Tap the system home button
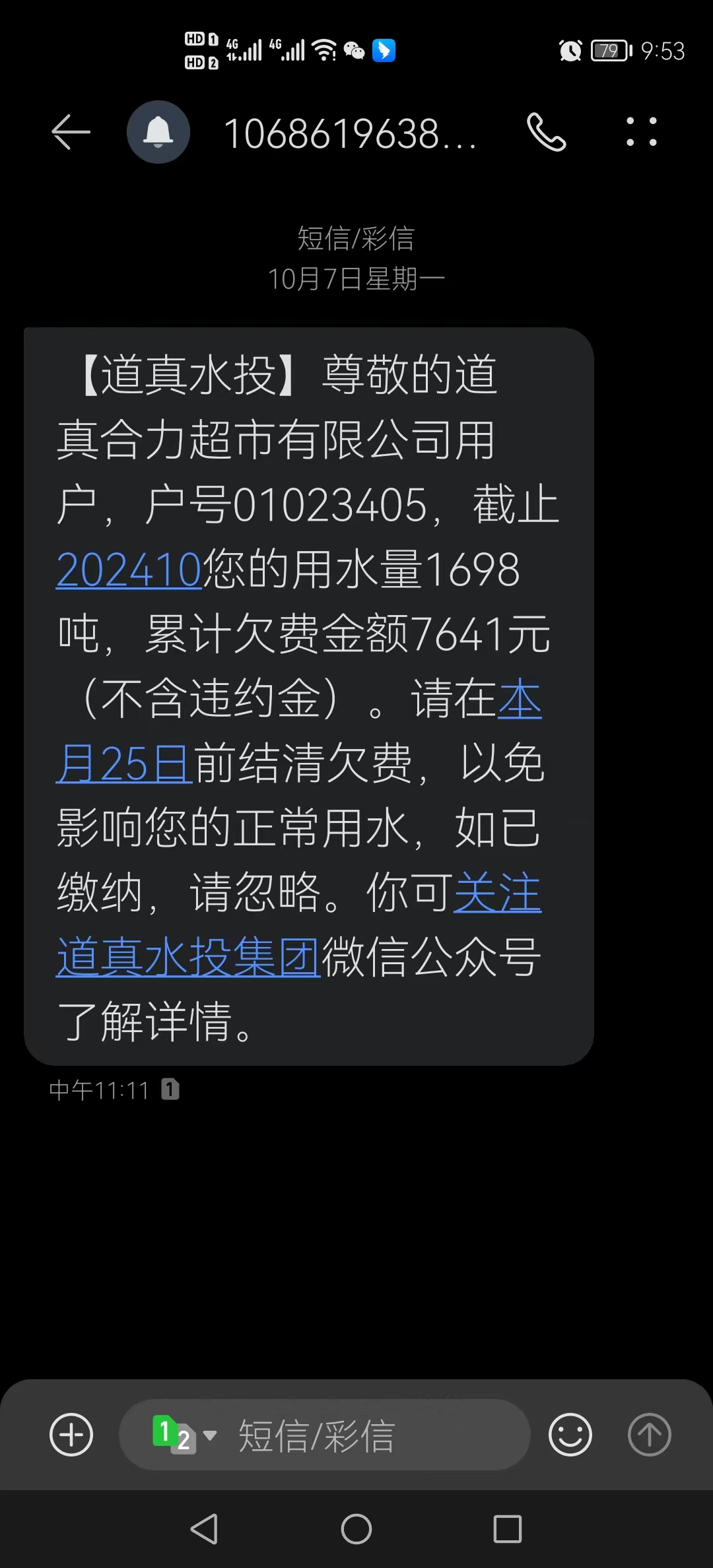 pyautogui.click(x=356, y=1528)
